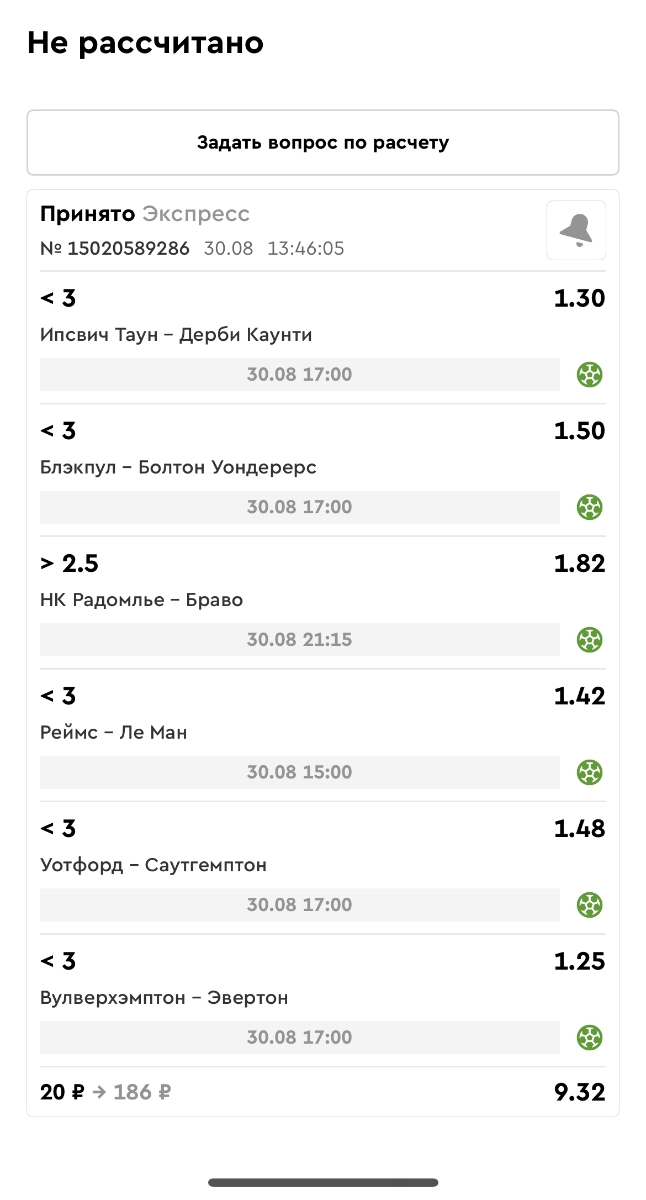Open the bet notifications bell

pos(575,231)
